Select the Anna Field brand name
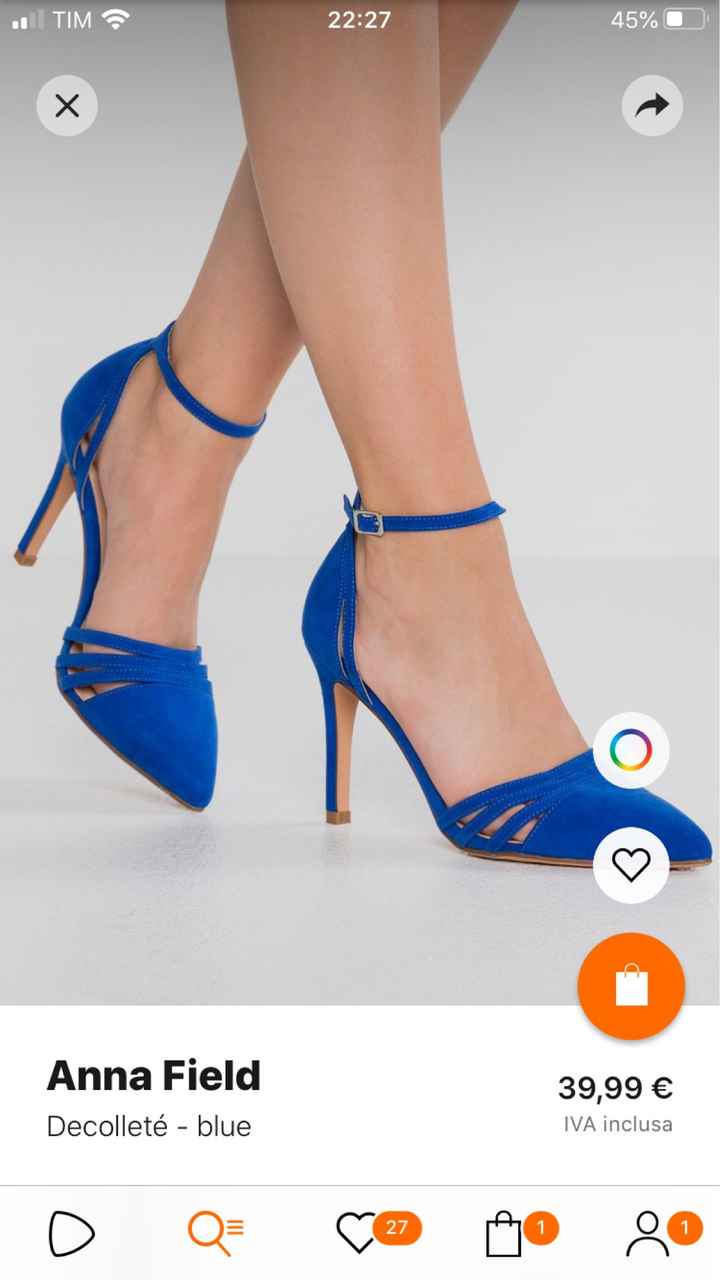720x1280 pixels. pos(154,1078)
